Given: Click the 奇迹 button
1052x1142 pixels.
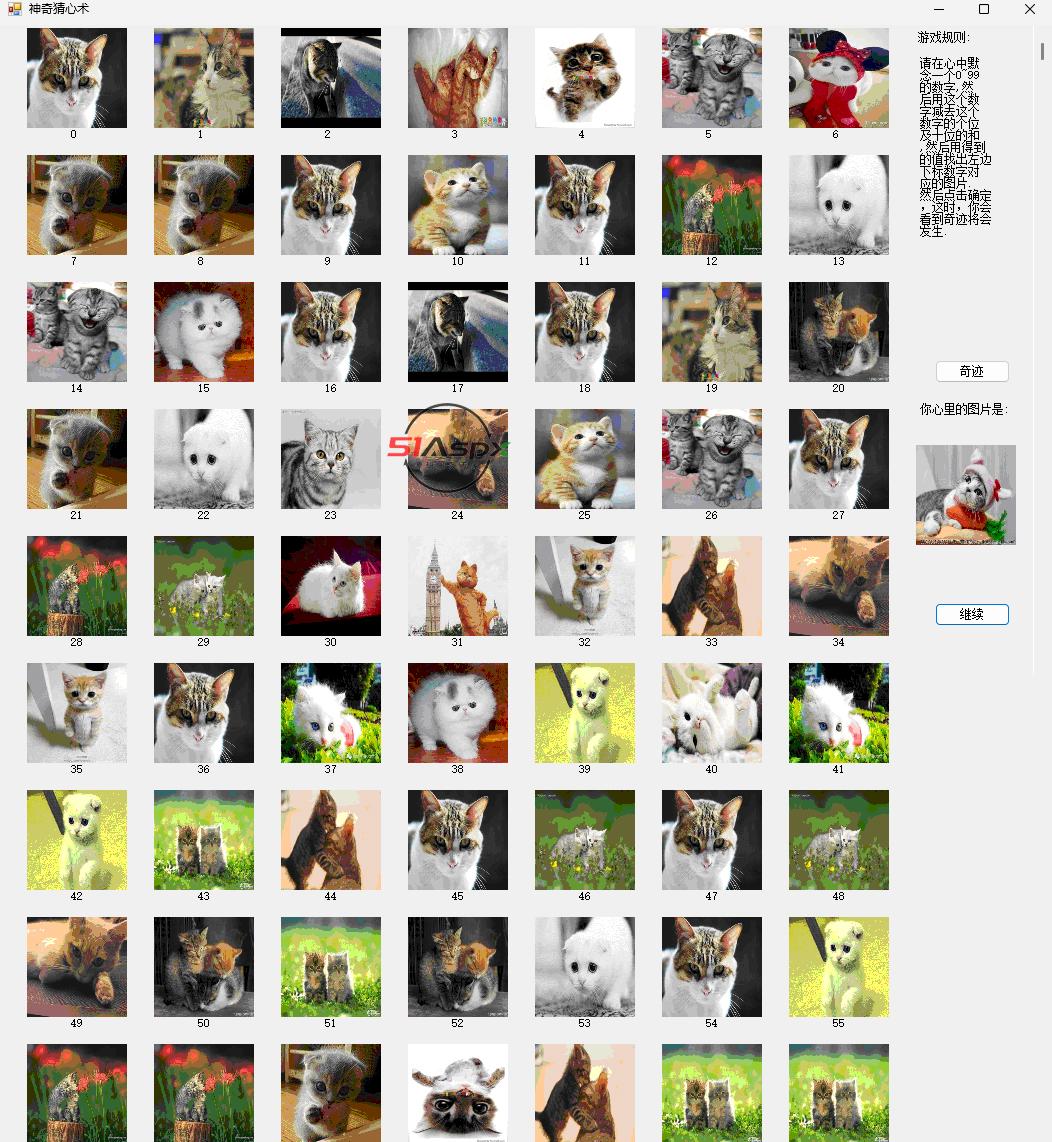Looking at the screenshot, I should click(971, 371).
